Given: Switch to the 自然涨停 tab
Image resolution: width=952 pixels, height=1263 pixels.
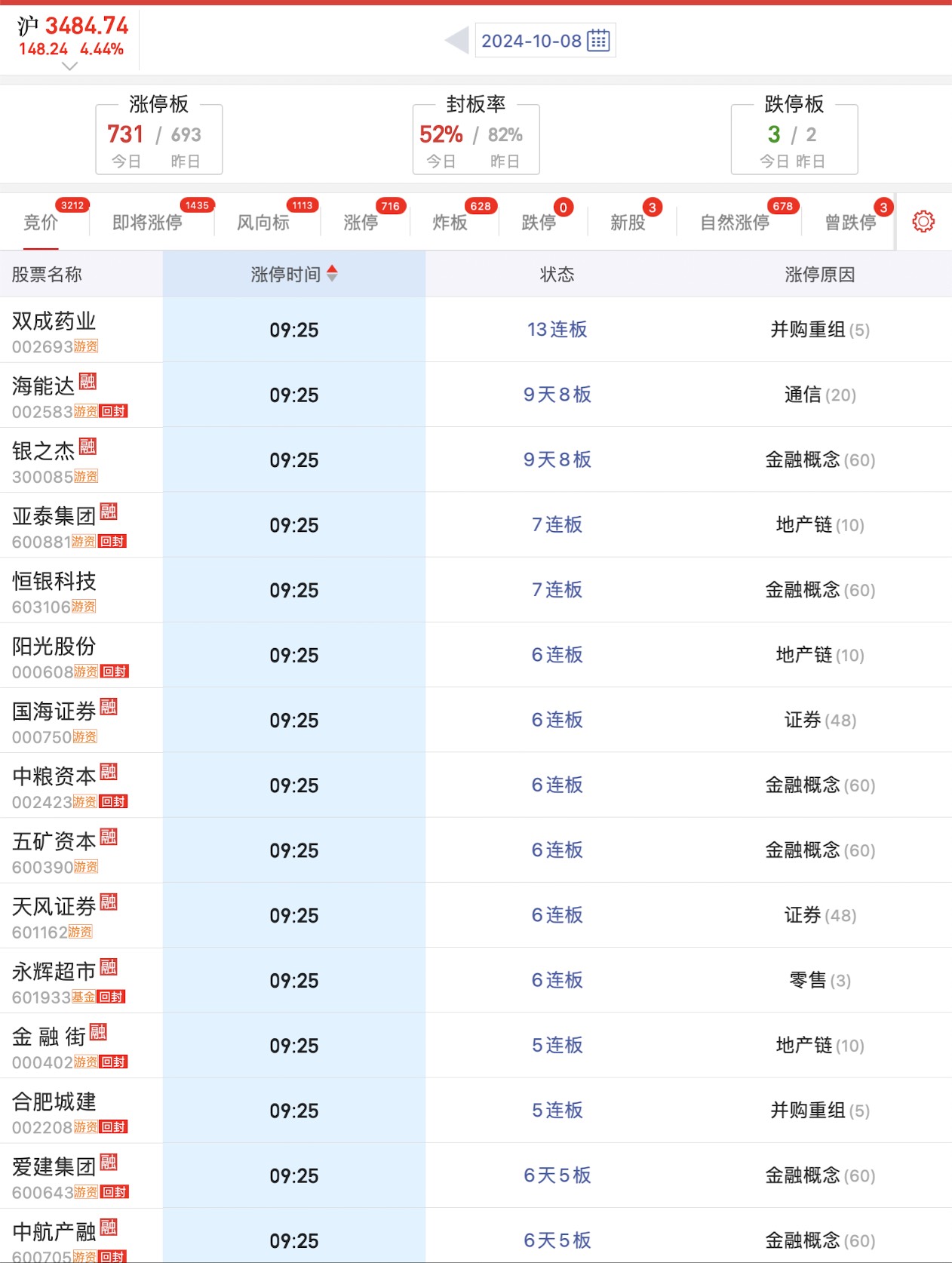Looking at the screenshot, I should [x=735, y=223].
